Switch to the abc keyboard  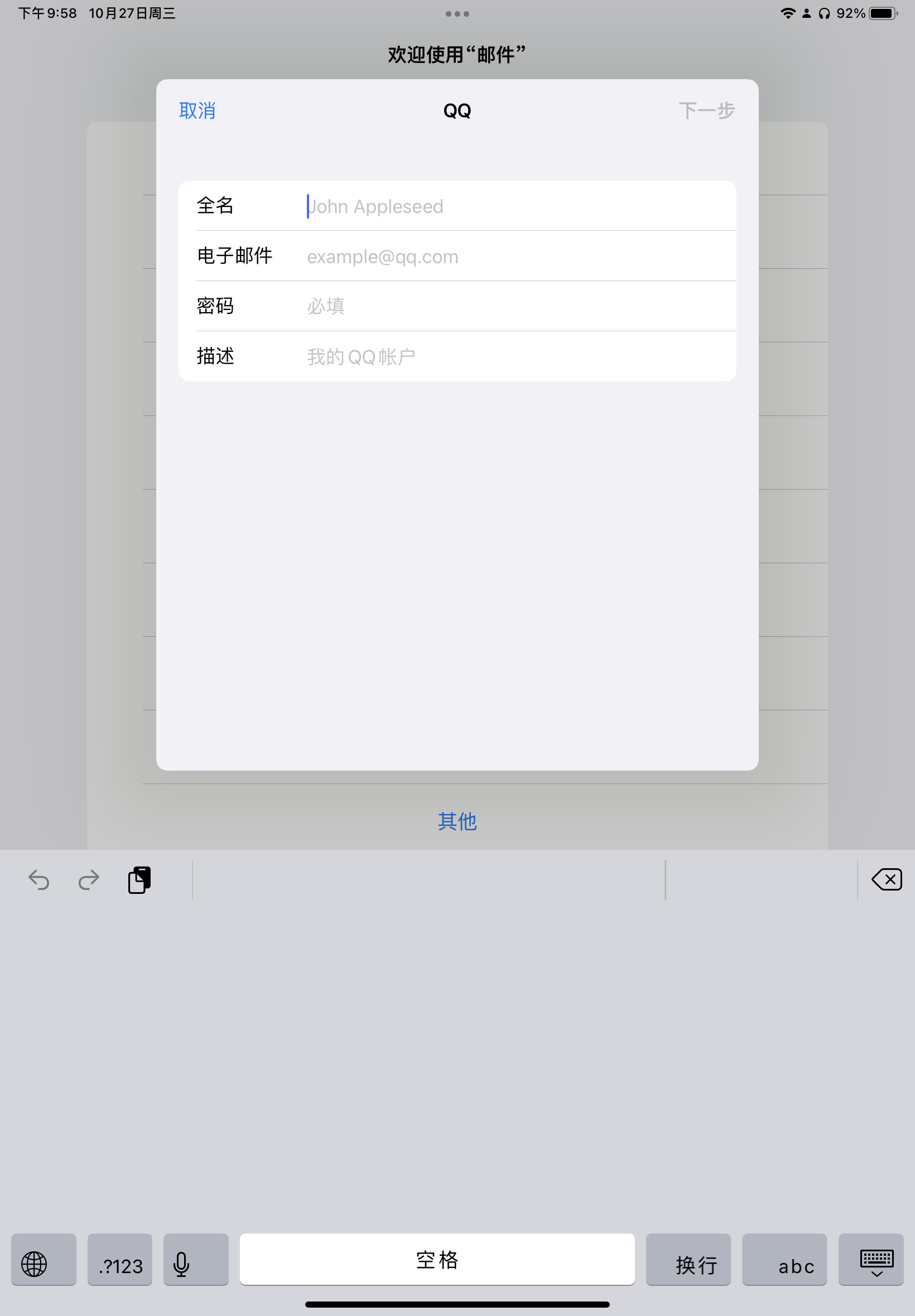(x=784, y=1259)
